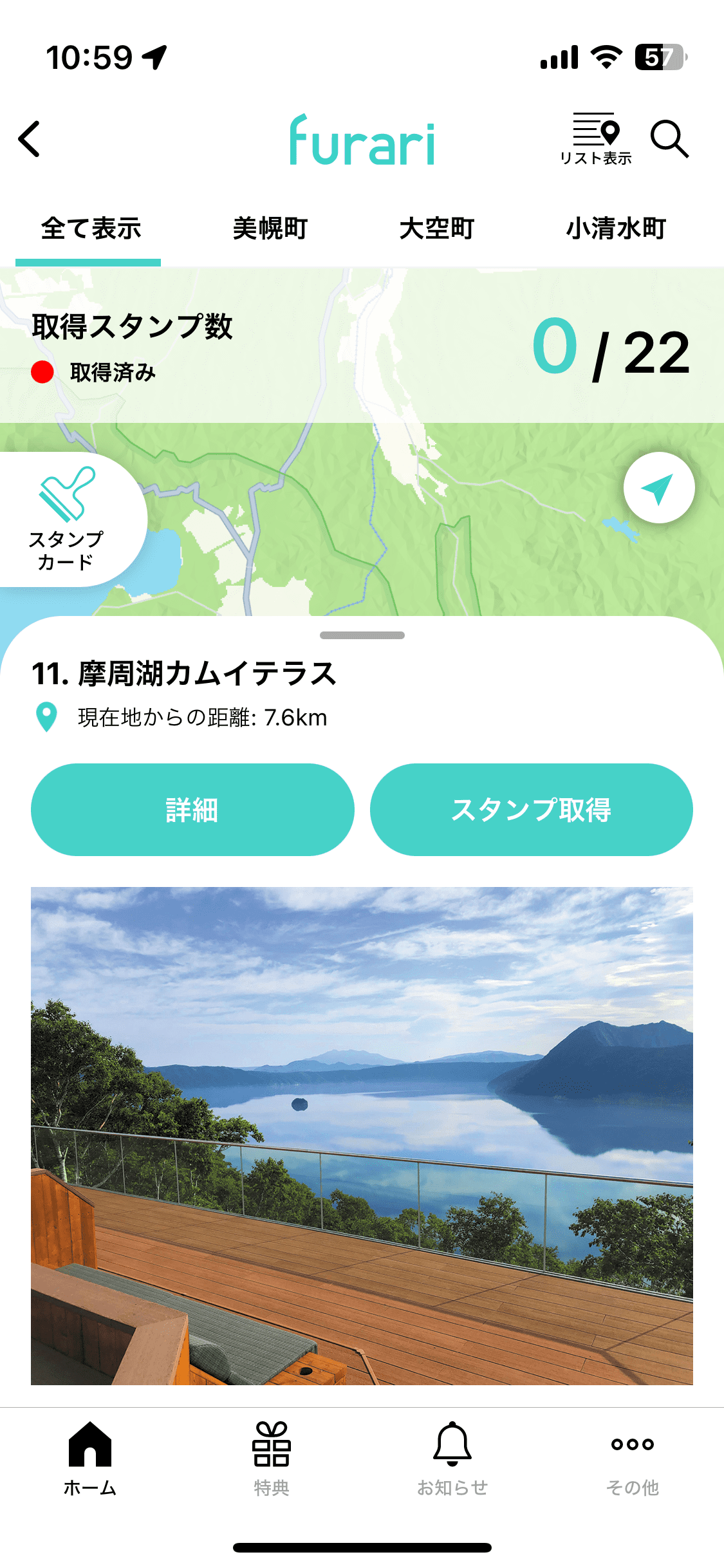Center map on current location
The height and width of the screenshot is (1568, 724).
[x=658, y=488]
